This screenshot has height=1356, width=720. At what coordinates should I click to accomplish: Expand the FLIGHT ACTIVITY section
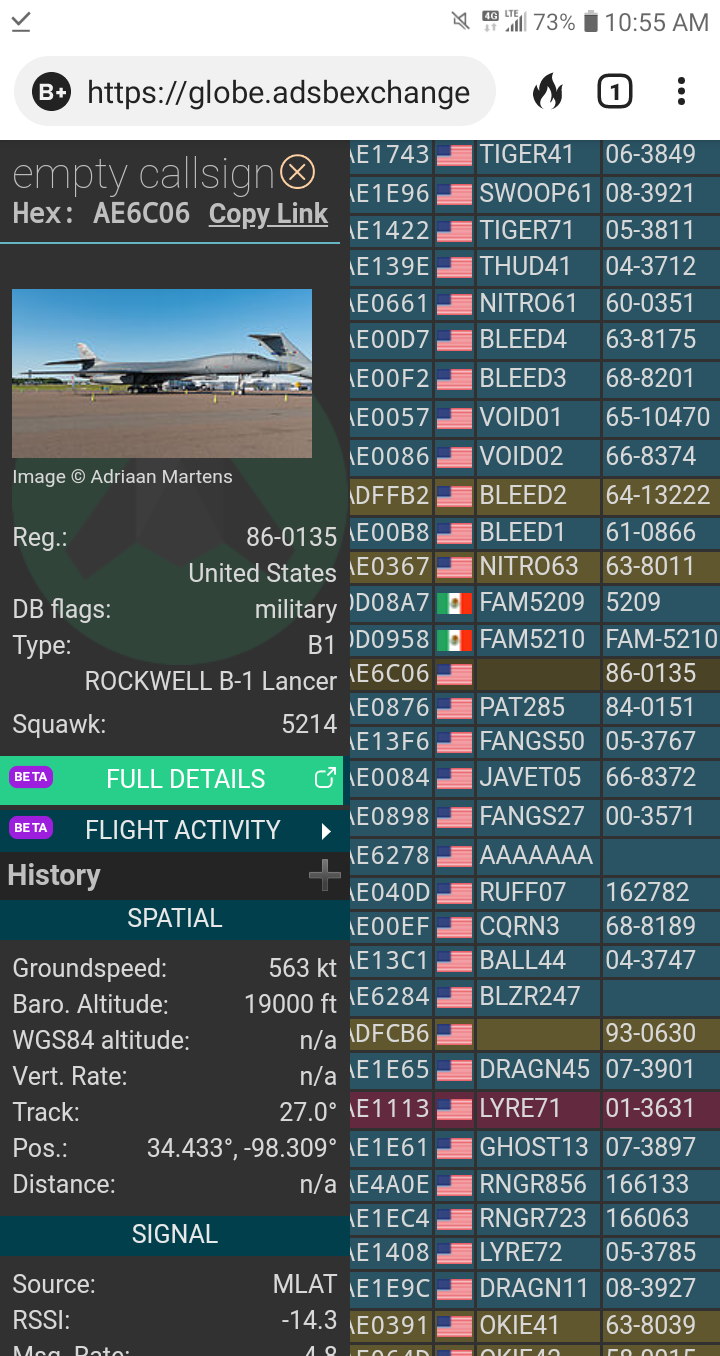[171, 830]
